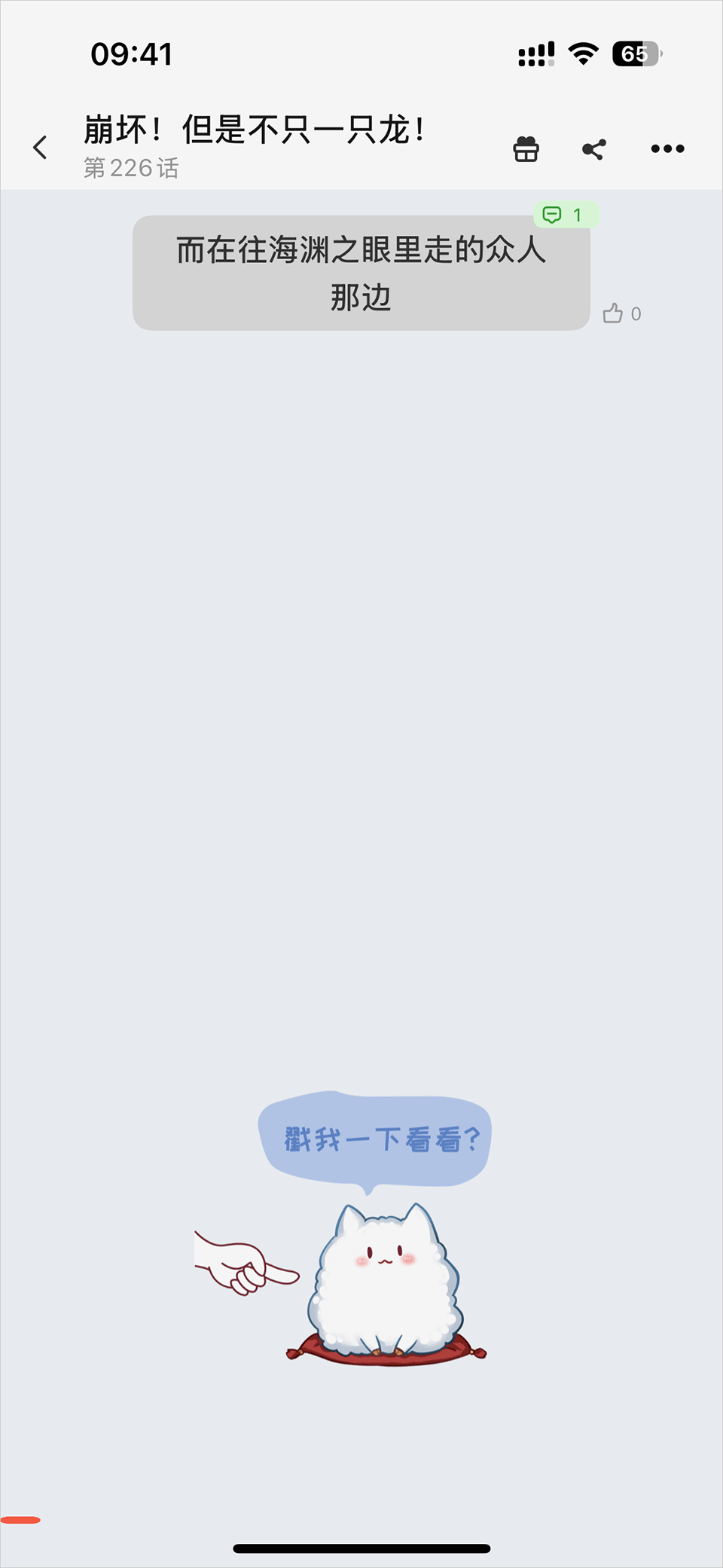Tap the message bubble 而在往海渊之眼里走的众人那边
Image resolution: width=723 pixels, height=1568 pixels.
click(x=361, y=274)
